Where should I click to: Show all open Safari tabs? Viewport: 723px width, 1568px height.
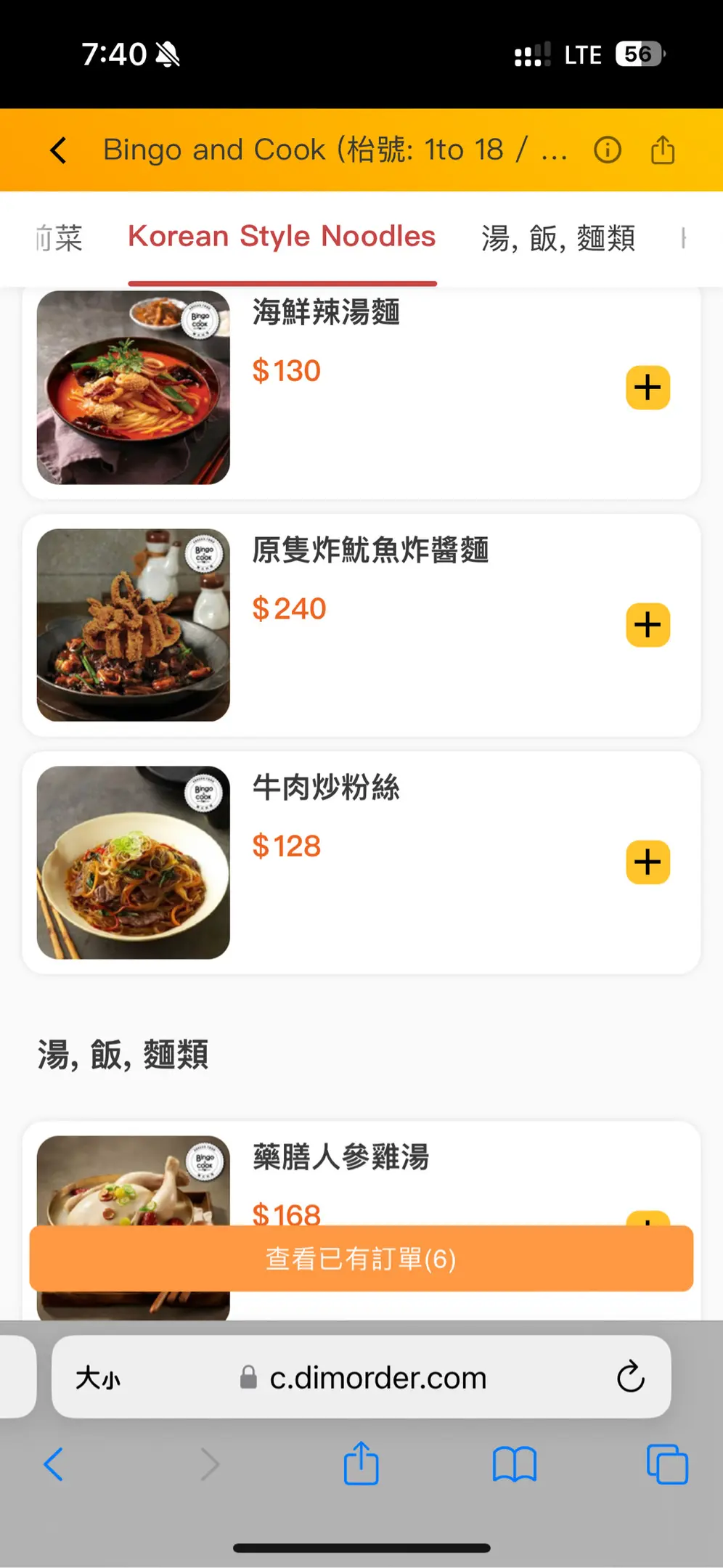pos(666,1464)
